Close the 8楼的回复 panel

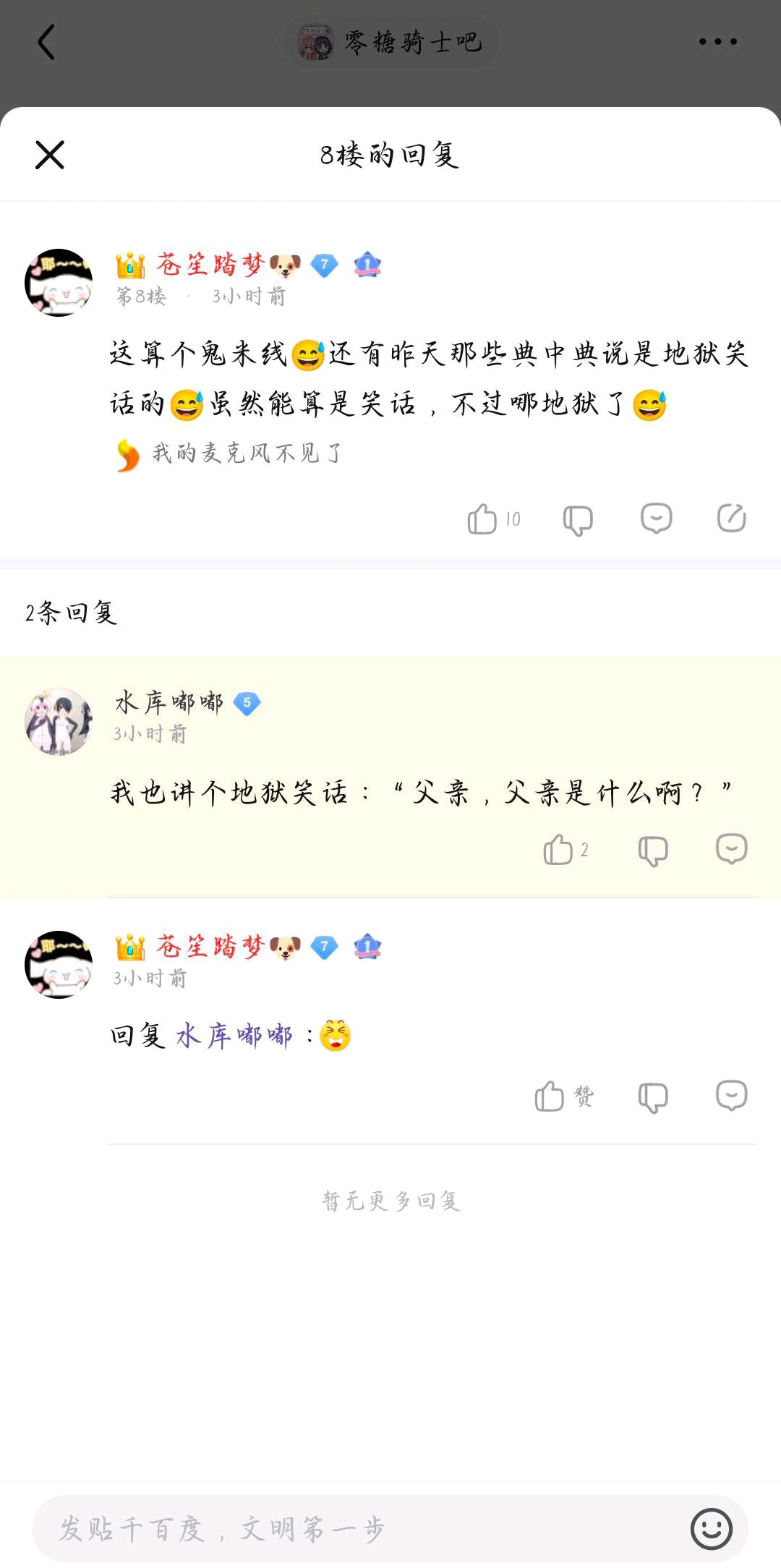click(x=50, y=155)
